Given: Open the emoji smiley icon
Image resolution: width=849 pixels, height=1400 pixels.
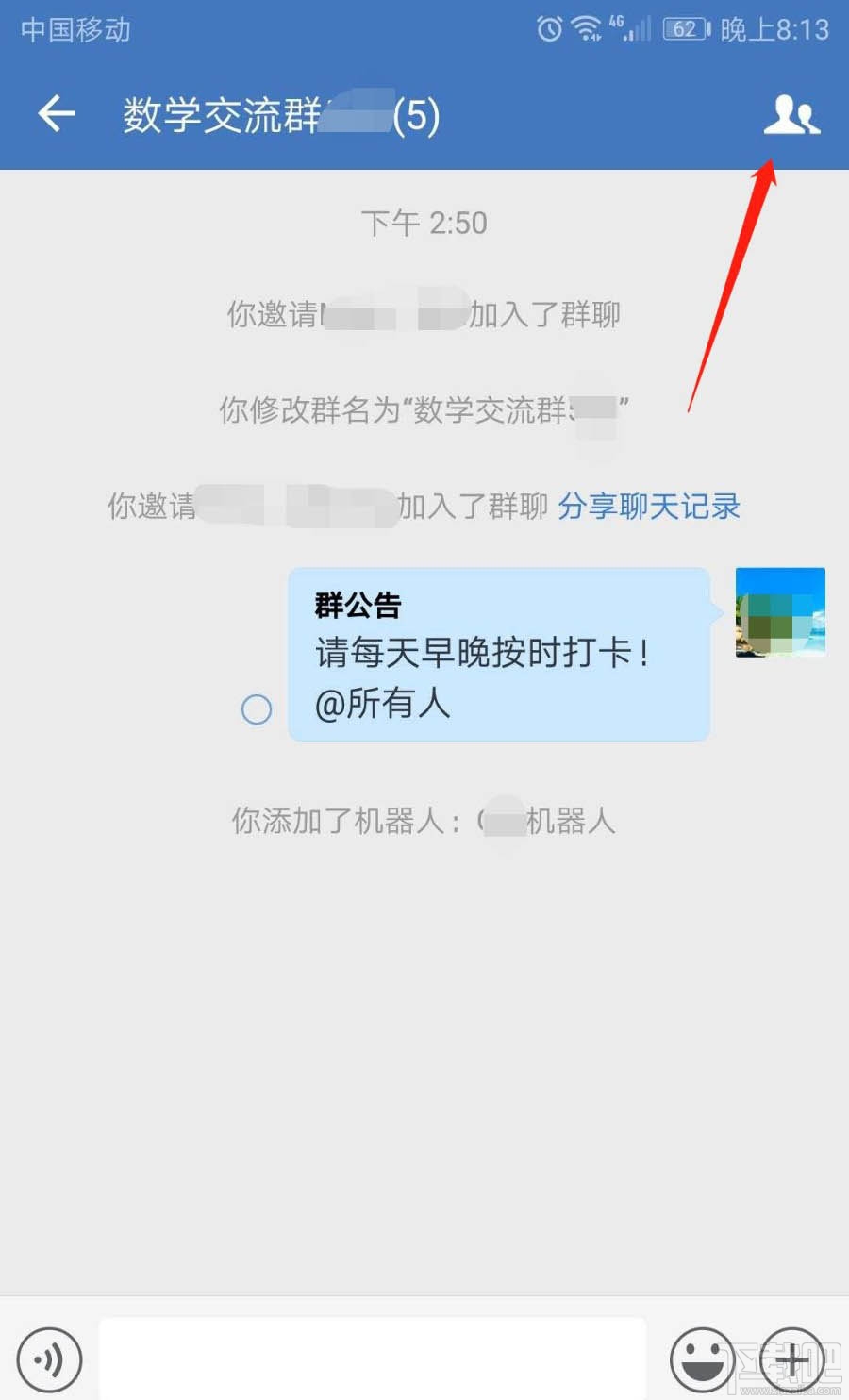Looking at the screenshot, I should tap(702, 1358).
